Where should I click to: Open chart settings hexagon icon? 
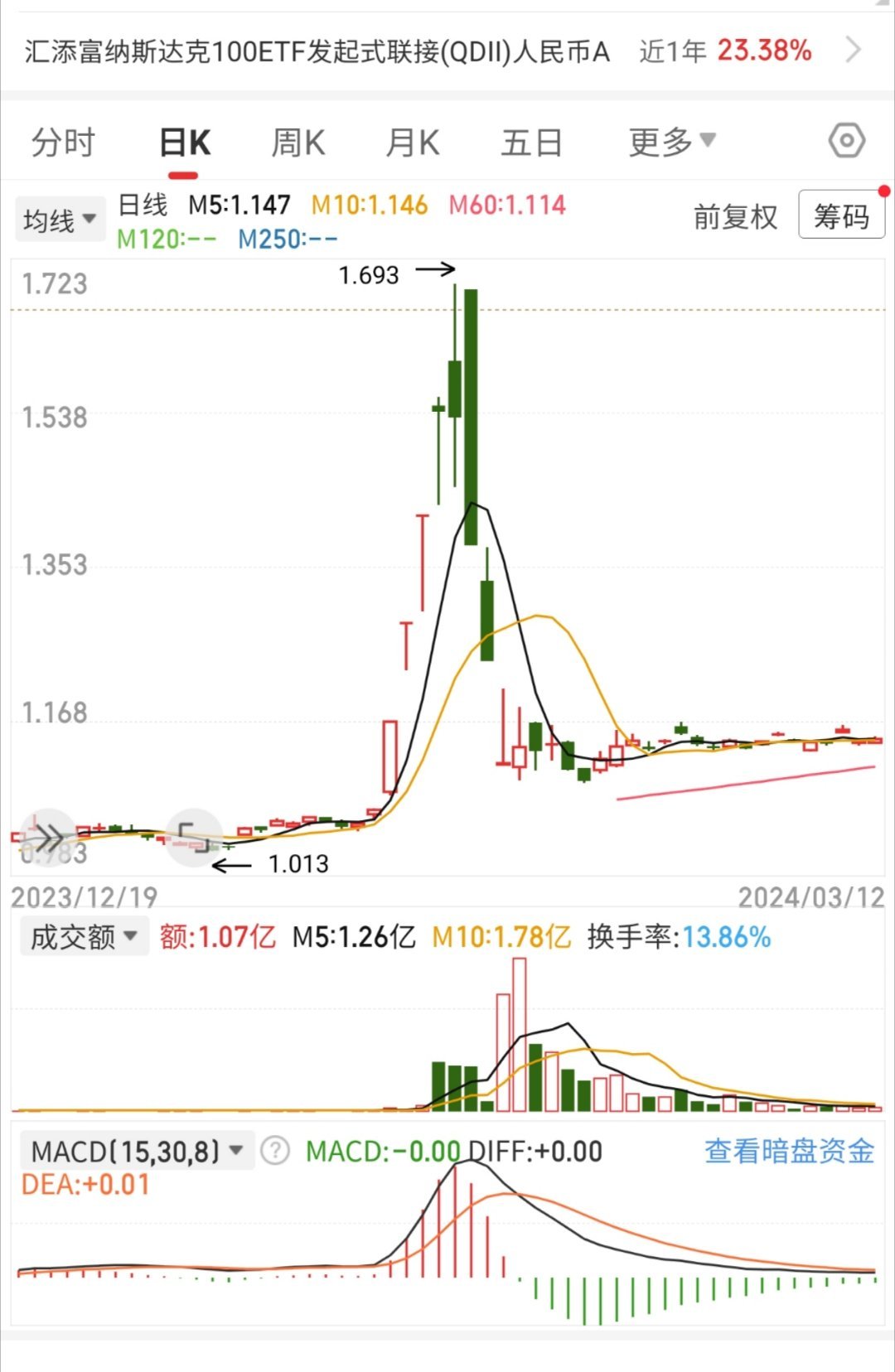click(847, 141)
